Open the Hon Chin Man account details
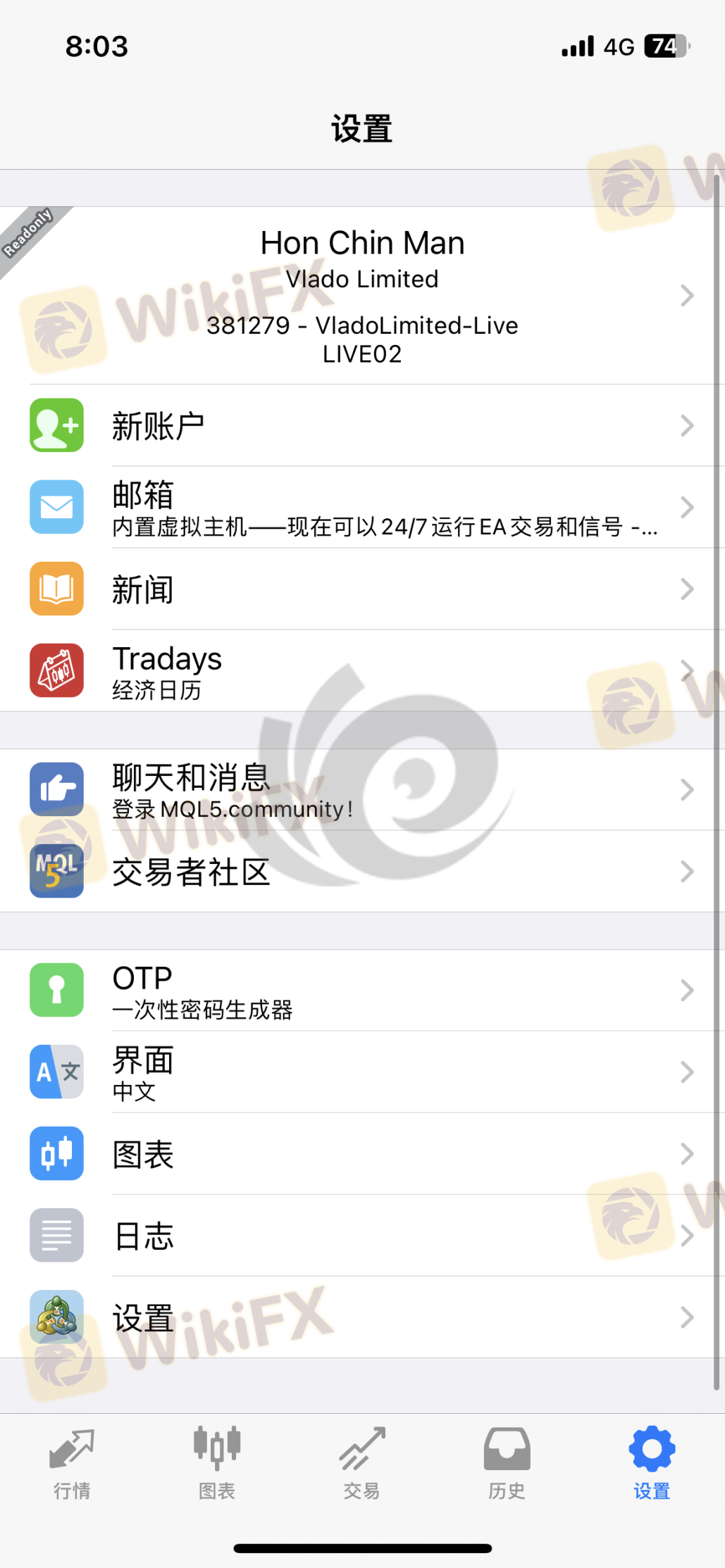 click(362, 295)
